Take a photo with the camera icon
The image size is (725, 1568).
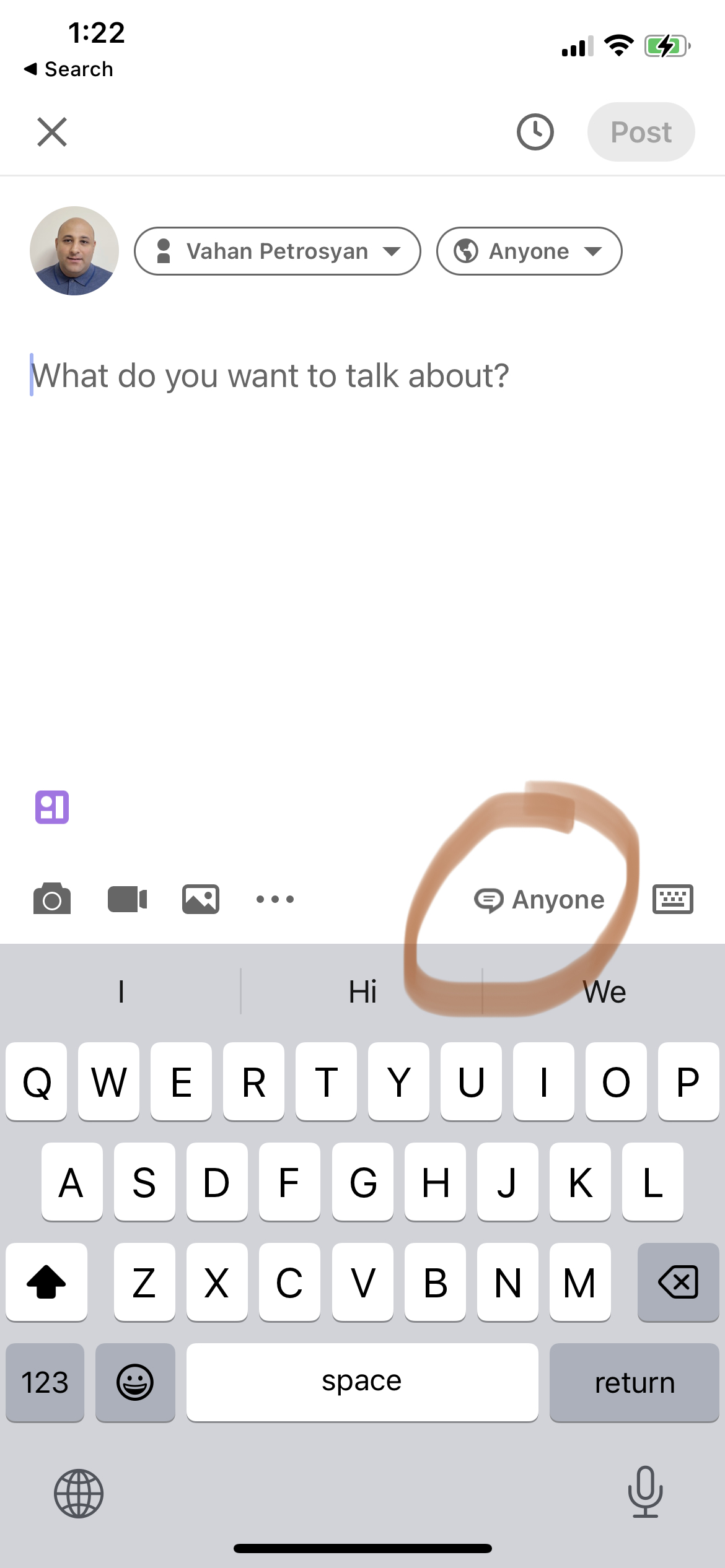(x=52, y=899)
